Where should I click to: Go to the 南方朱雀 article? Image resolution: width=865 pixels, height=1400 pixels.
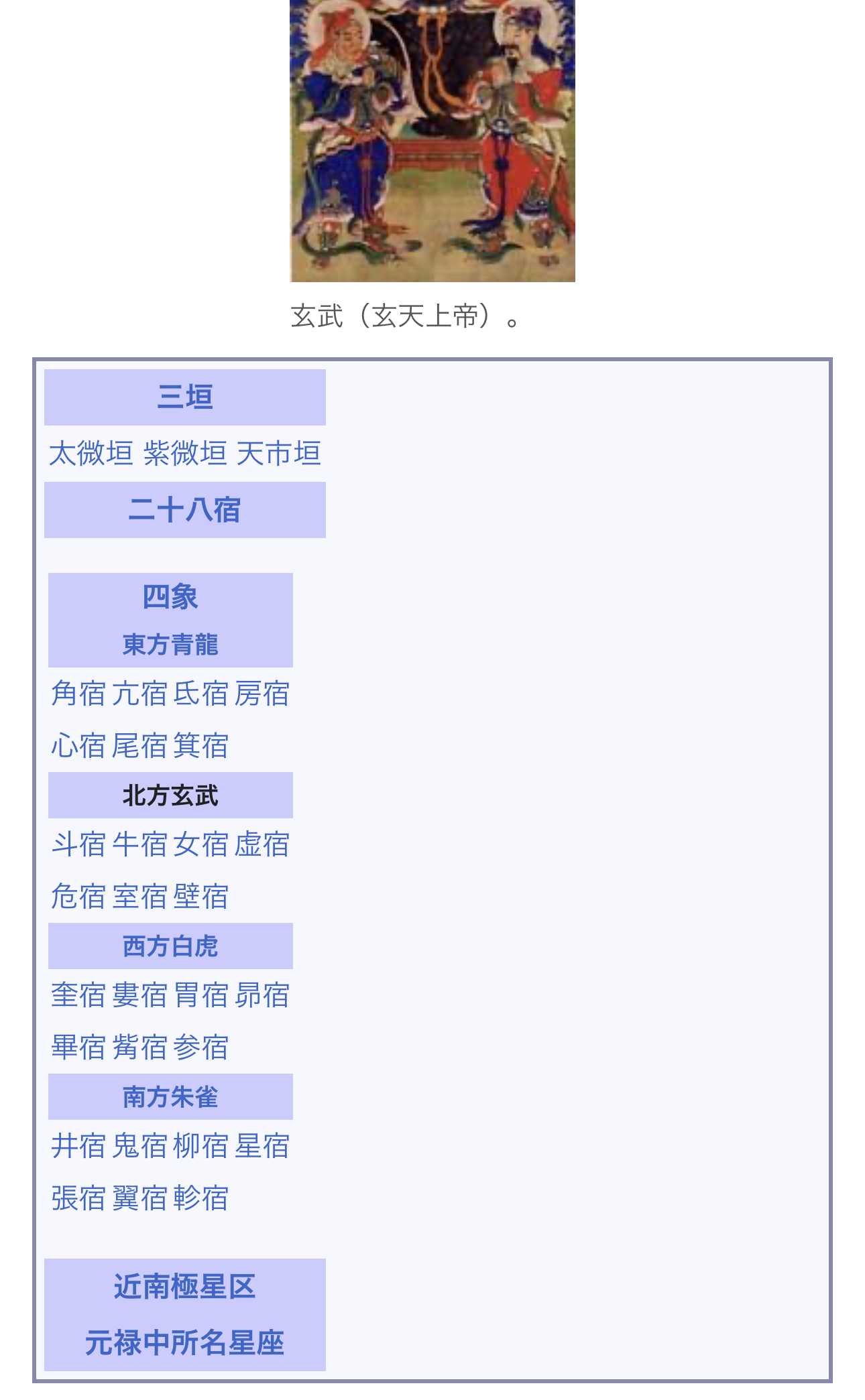coord(170,1097)
